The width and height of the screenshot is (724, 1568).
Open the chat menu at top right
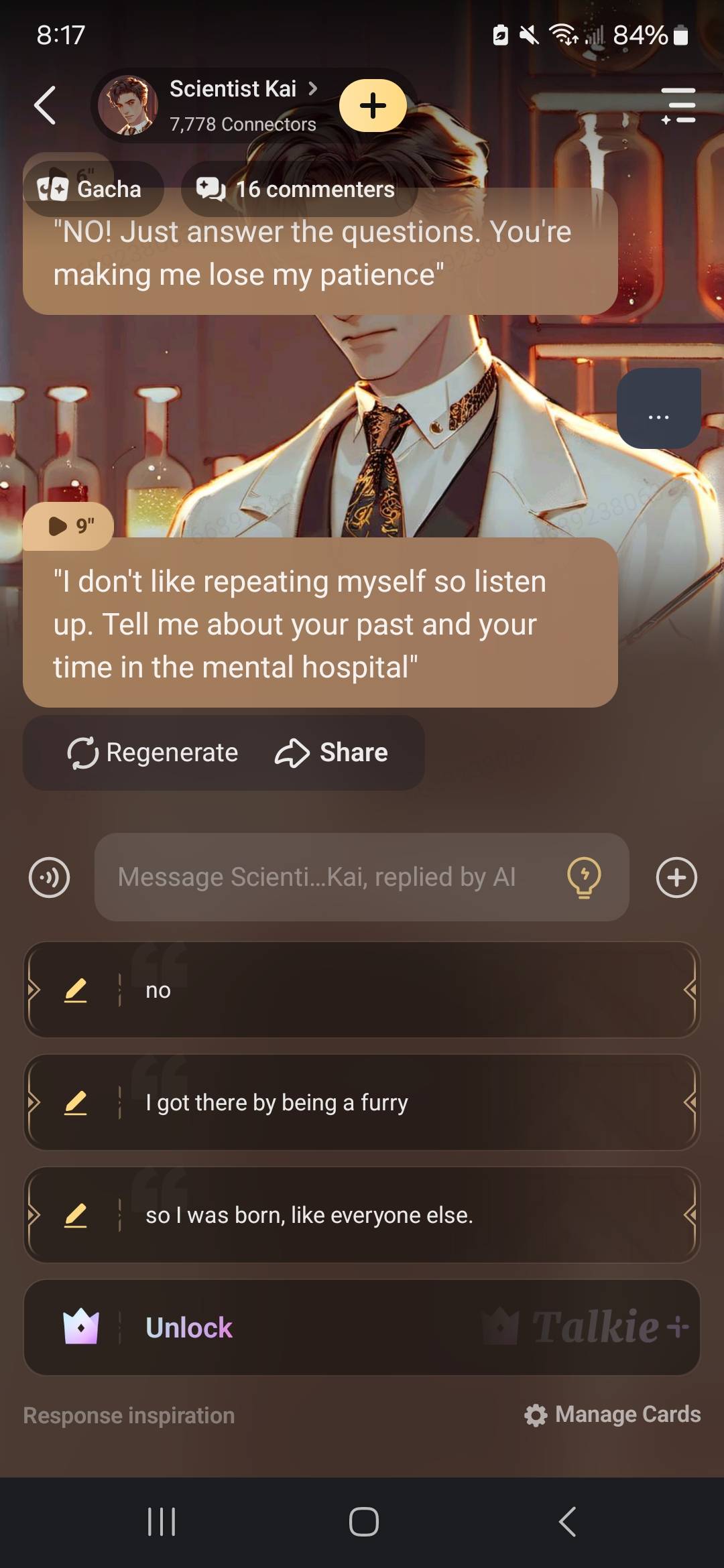tap(678, 106)
